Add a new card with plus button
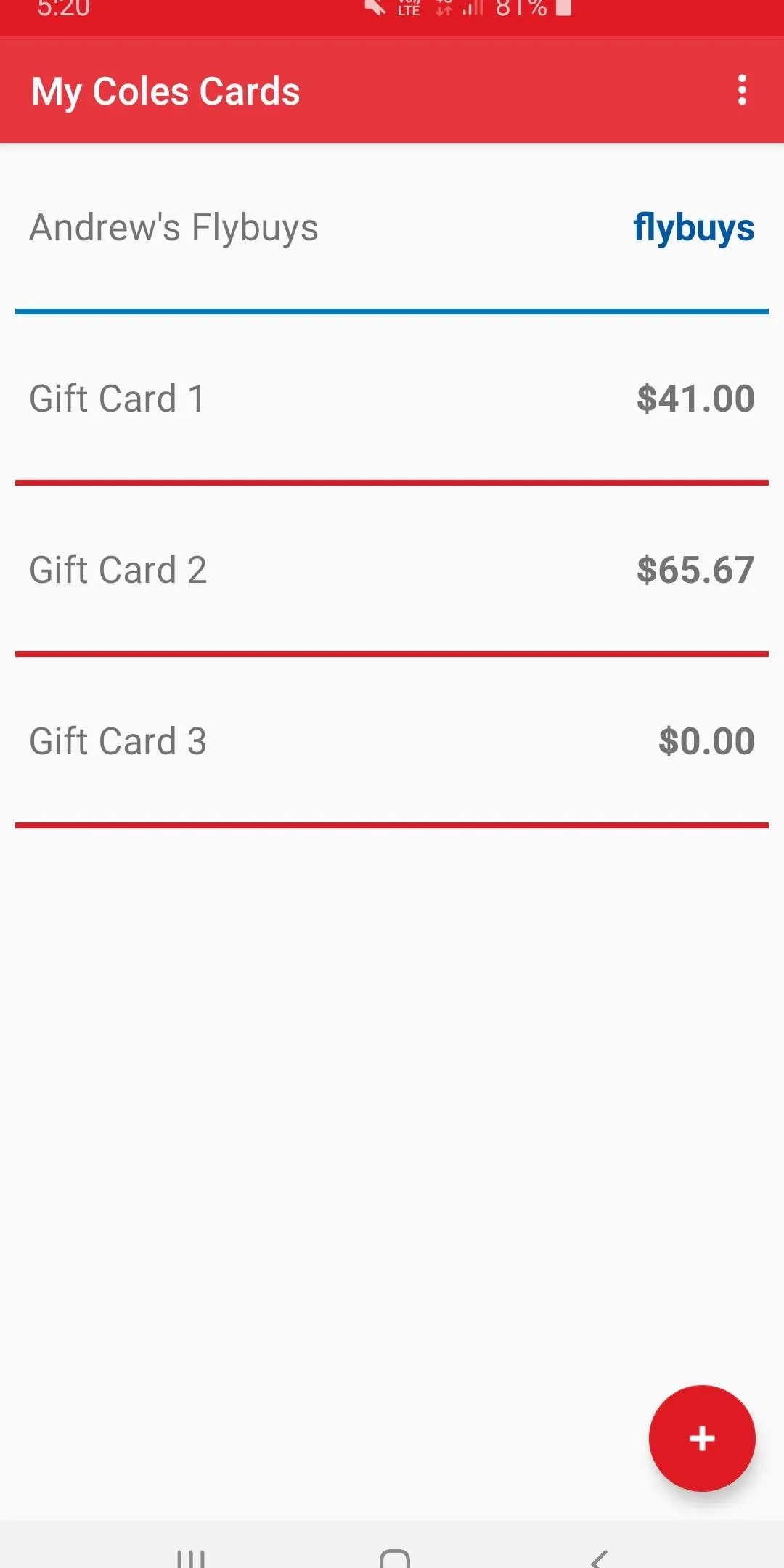This screenshot has height=1568, width=784. click(702, 1438)
